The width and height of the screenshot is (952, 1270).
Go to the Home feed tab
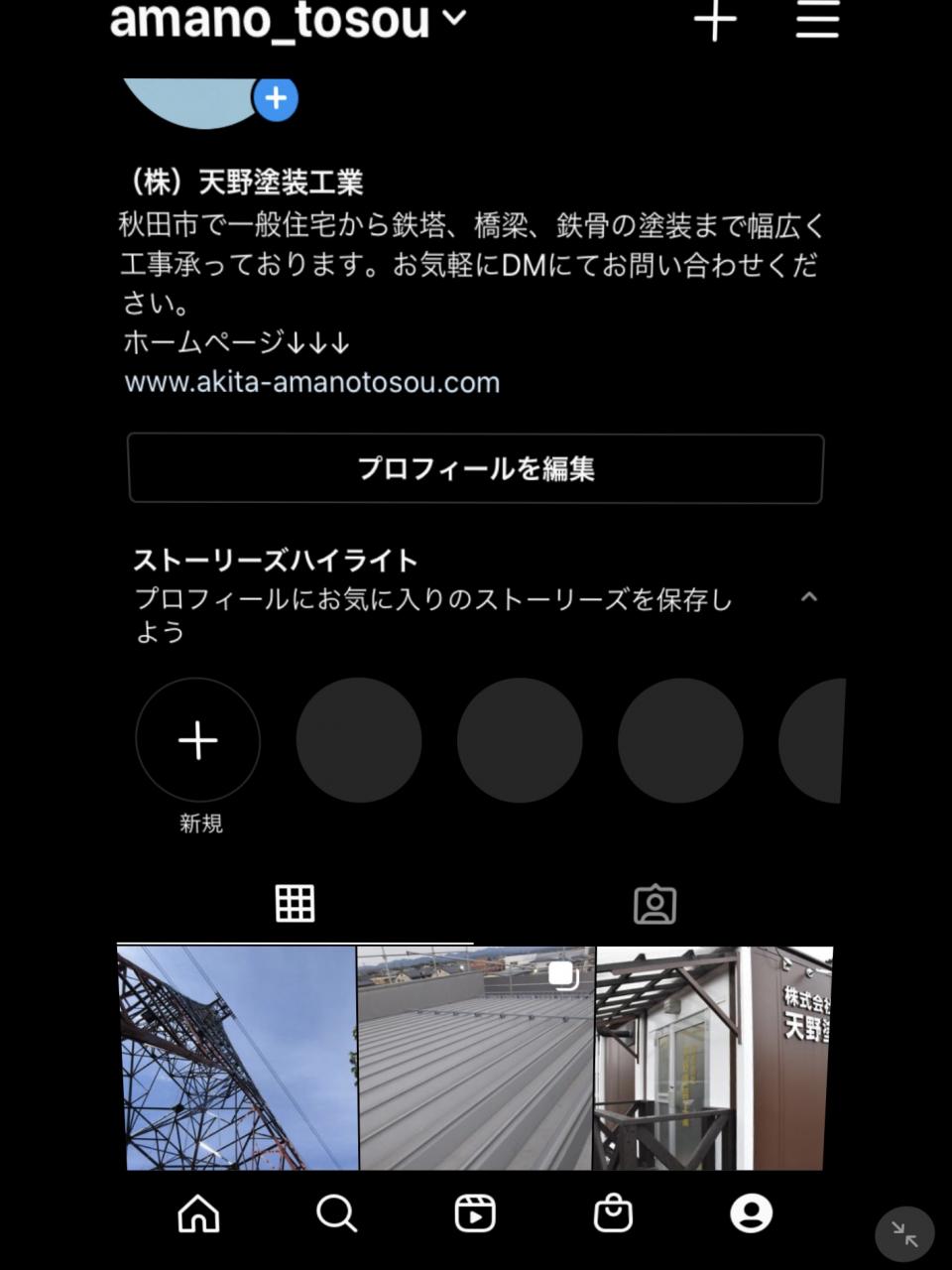(x=198, y=1212)
